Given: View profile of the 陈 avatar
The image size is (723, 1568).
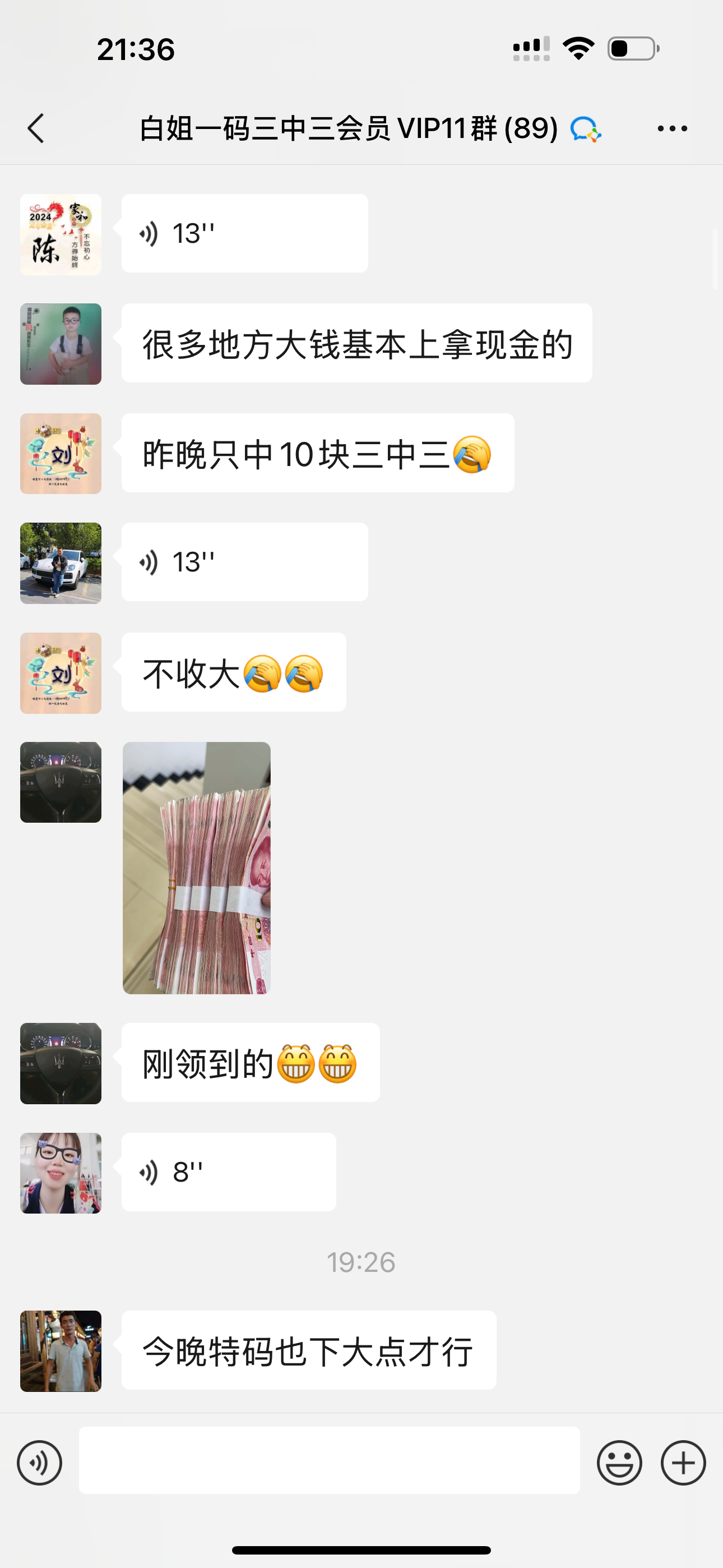Looking at the screenshot, I should pos(61,234).
